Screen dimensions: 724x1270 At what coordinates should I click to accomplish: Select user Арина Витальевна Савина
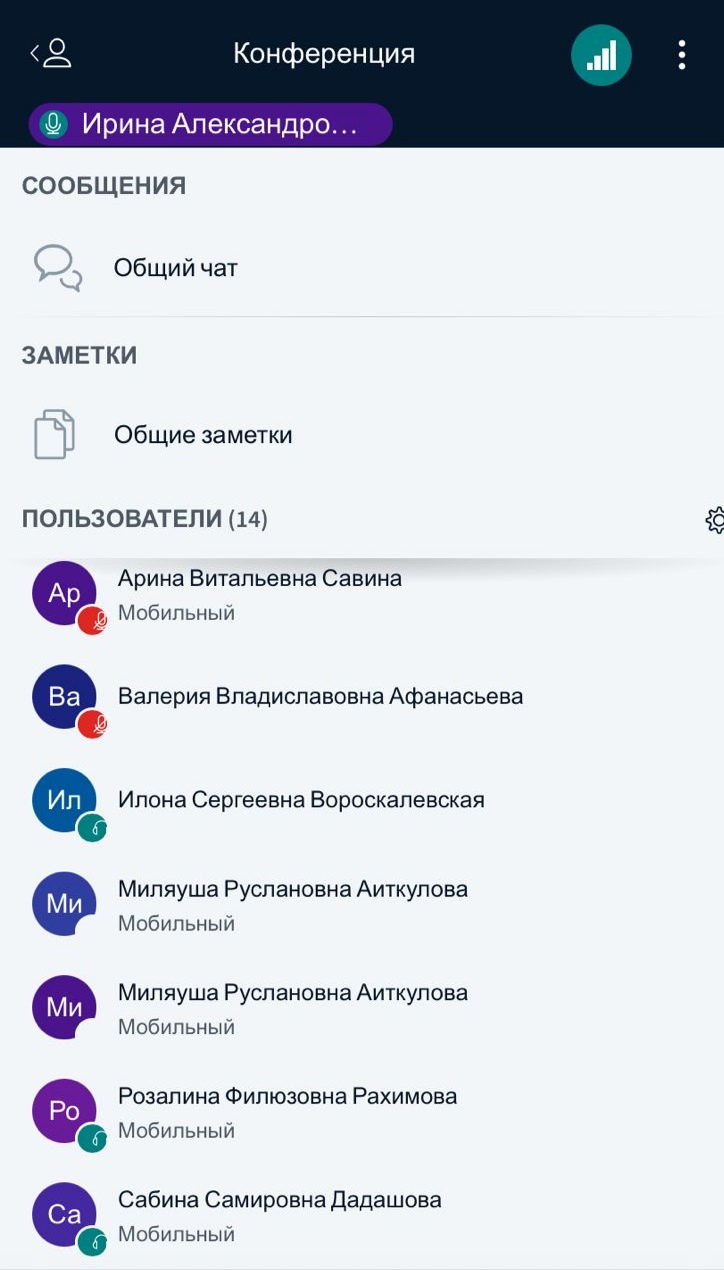(x=260, y=594)
